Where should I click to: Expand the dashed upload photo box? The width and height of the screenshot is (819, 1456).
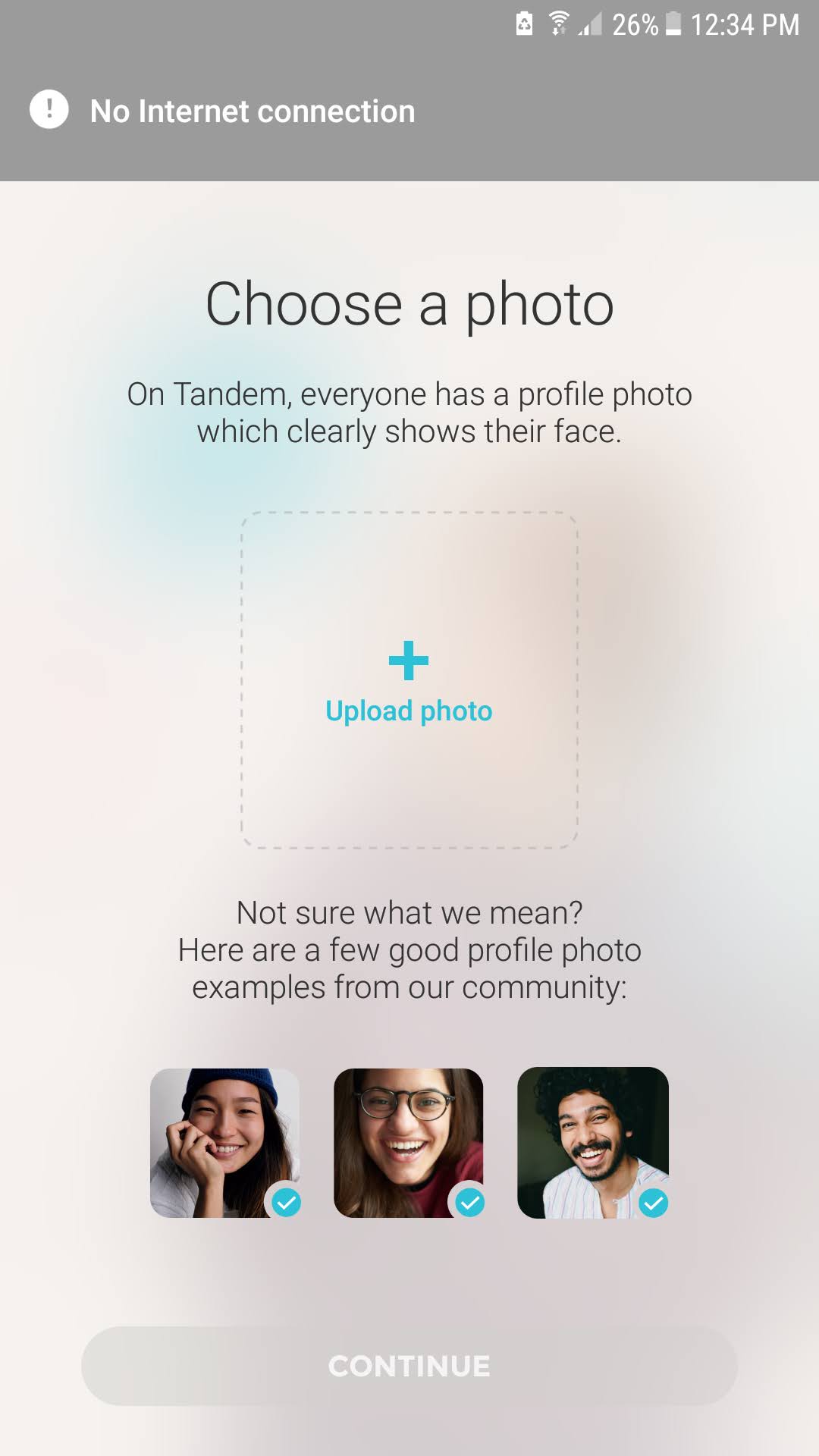tap(409, 679)
